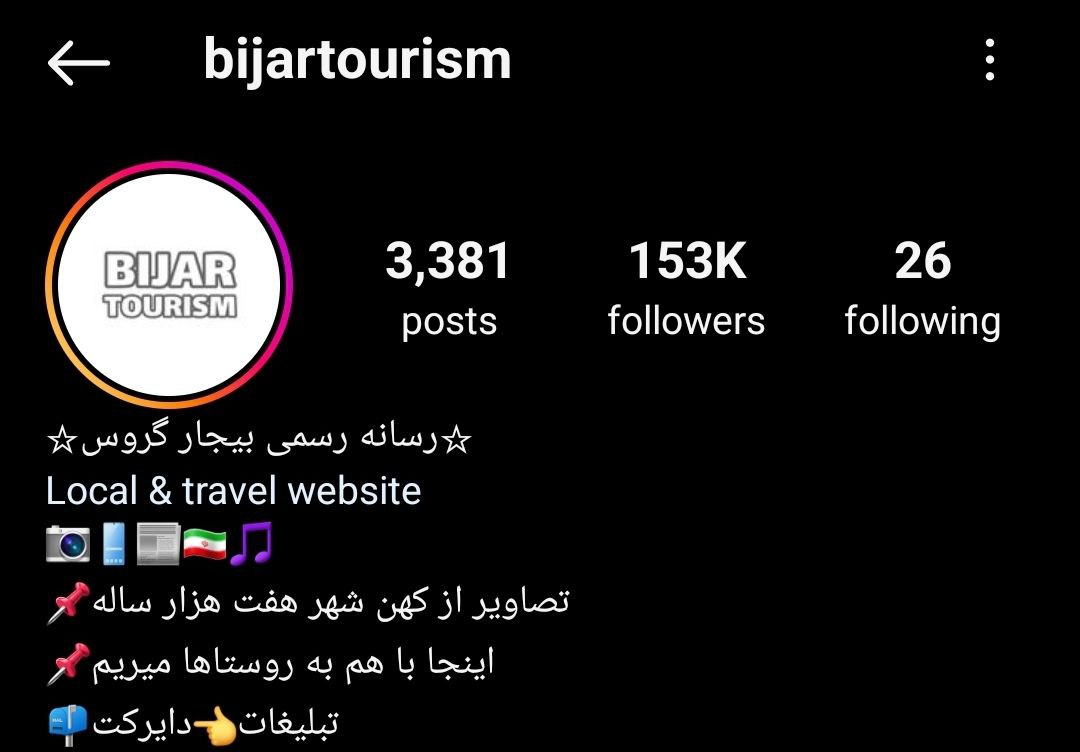This screenshot has height=752, width=1080.
Task: Go back using the arrow icon
Action: (x=78, y=63)
